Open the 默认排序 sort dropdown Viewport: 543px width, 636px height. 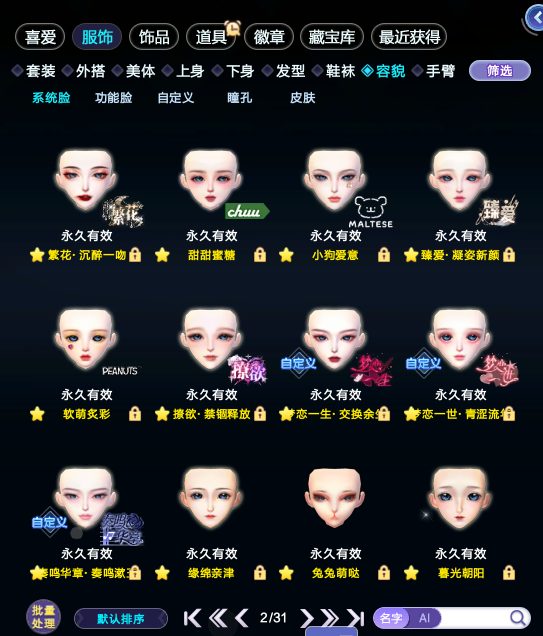tap(121, 619)
